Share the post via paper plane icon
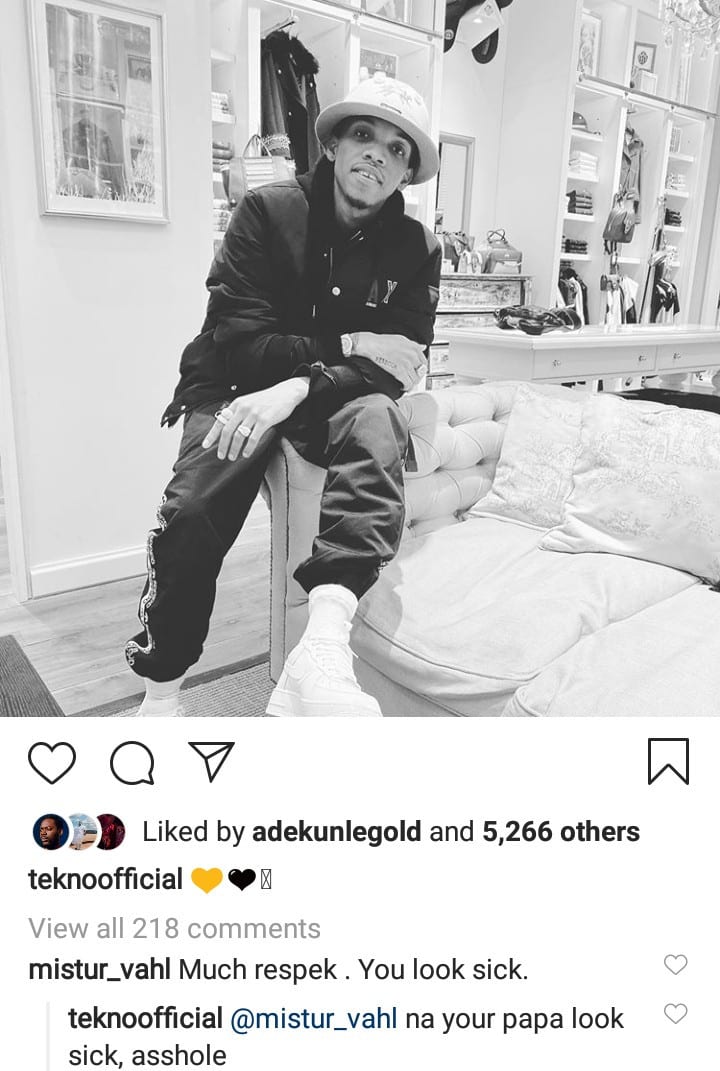This screenshot has height=1071, width=720. [211, 765]
